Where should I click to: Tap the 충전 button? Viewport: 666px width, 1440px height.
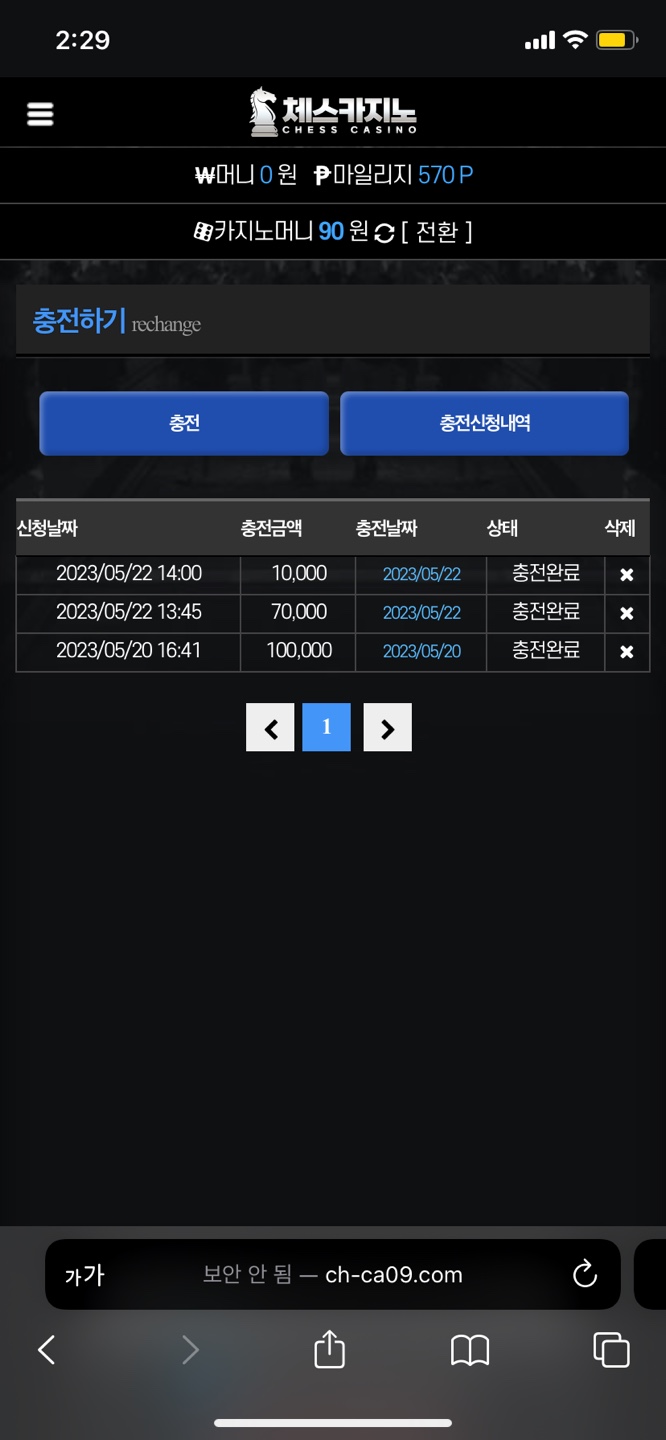184,423
